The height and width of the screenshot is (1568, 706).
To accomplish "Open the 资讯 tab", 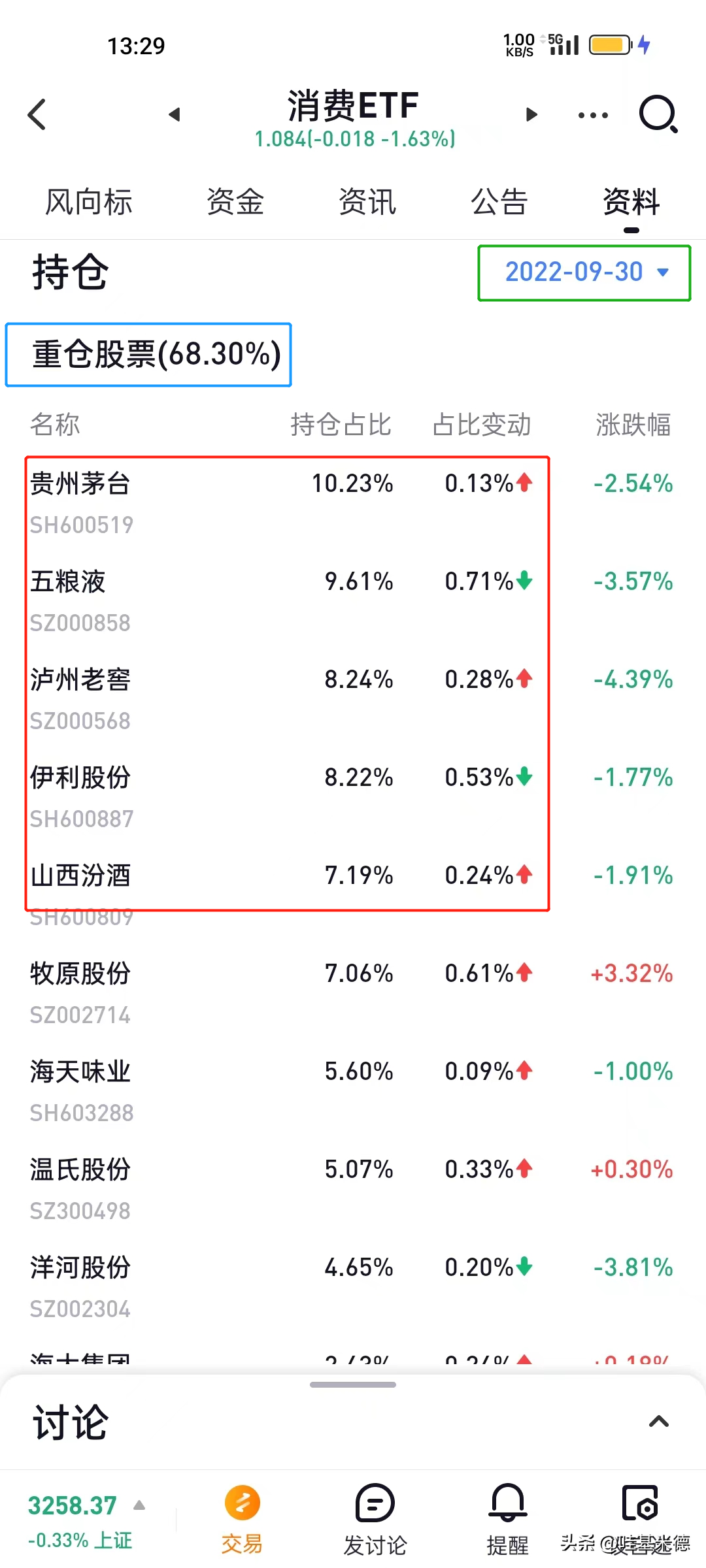I will (x=367, y=202).
